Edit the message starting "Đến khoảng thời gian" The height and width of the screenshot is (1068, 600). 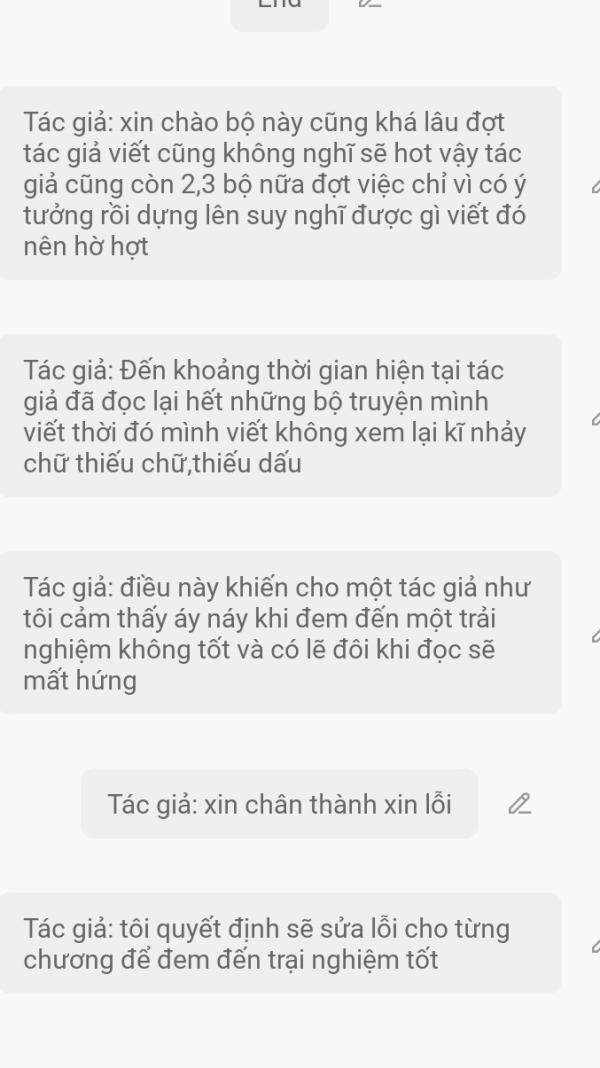596,416
